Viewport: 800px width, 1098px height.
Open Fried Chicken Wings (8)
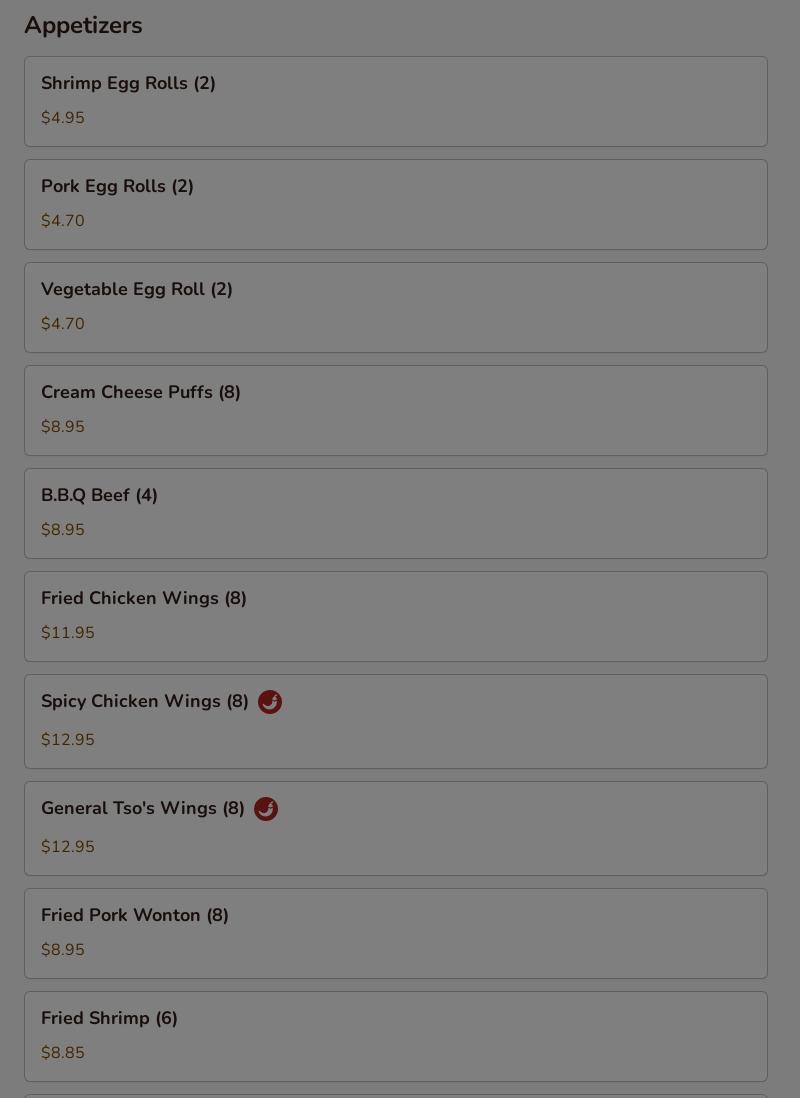395,616
